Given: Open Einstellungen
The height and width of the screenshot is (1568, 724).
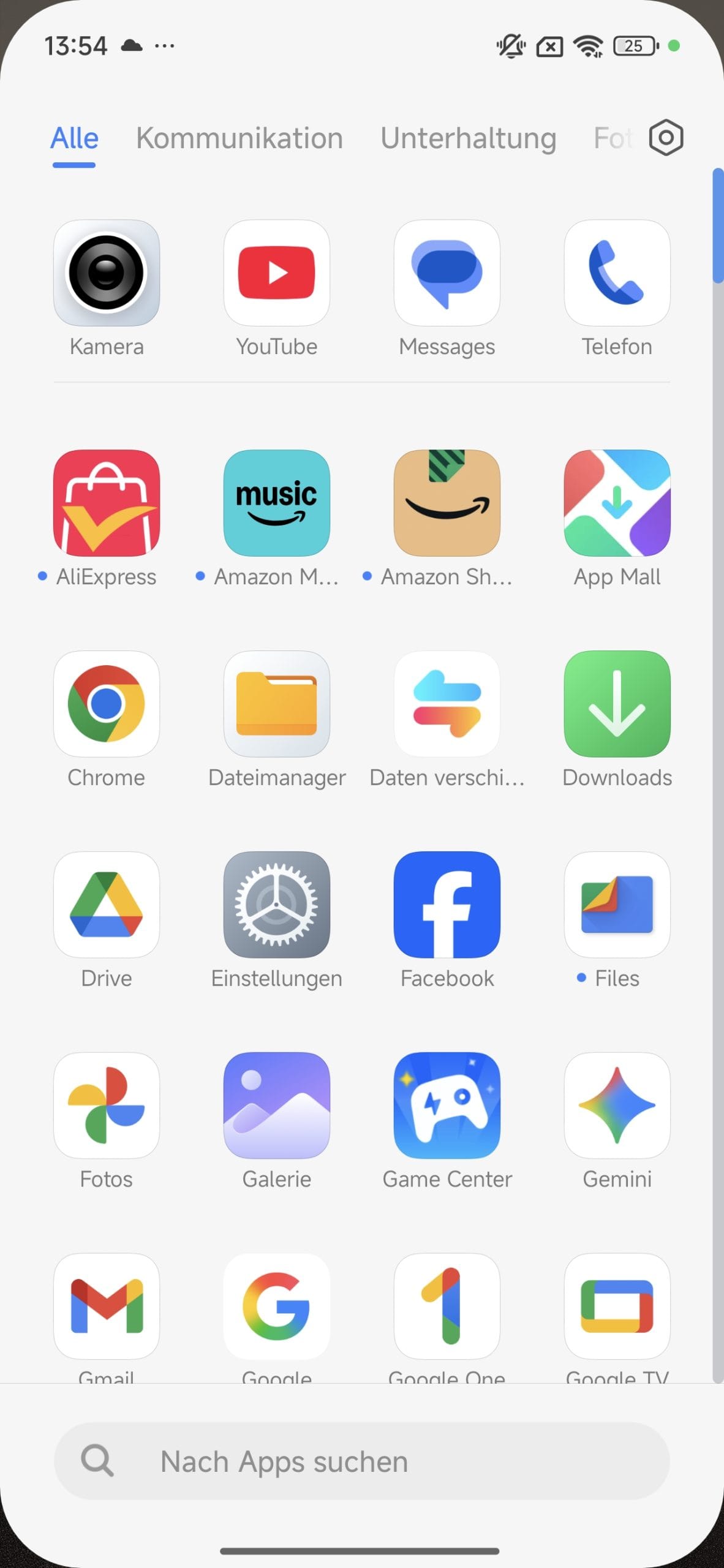Looking at the screenshot, I should click(x=277, y=905).
